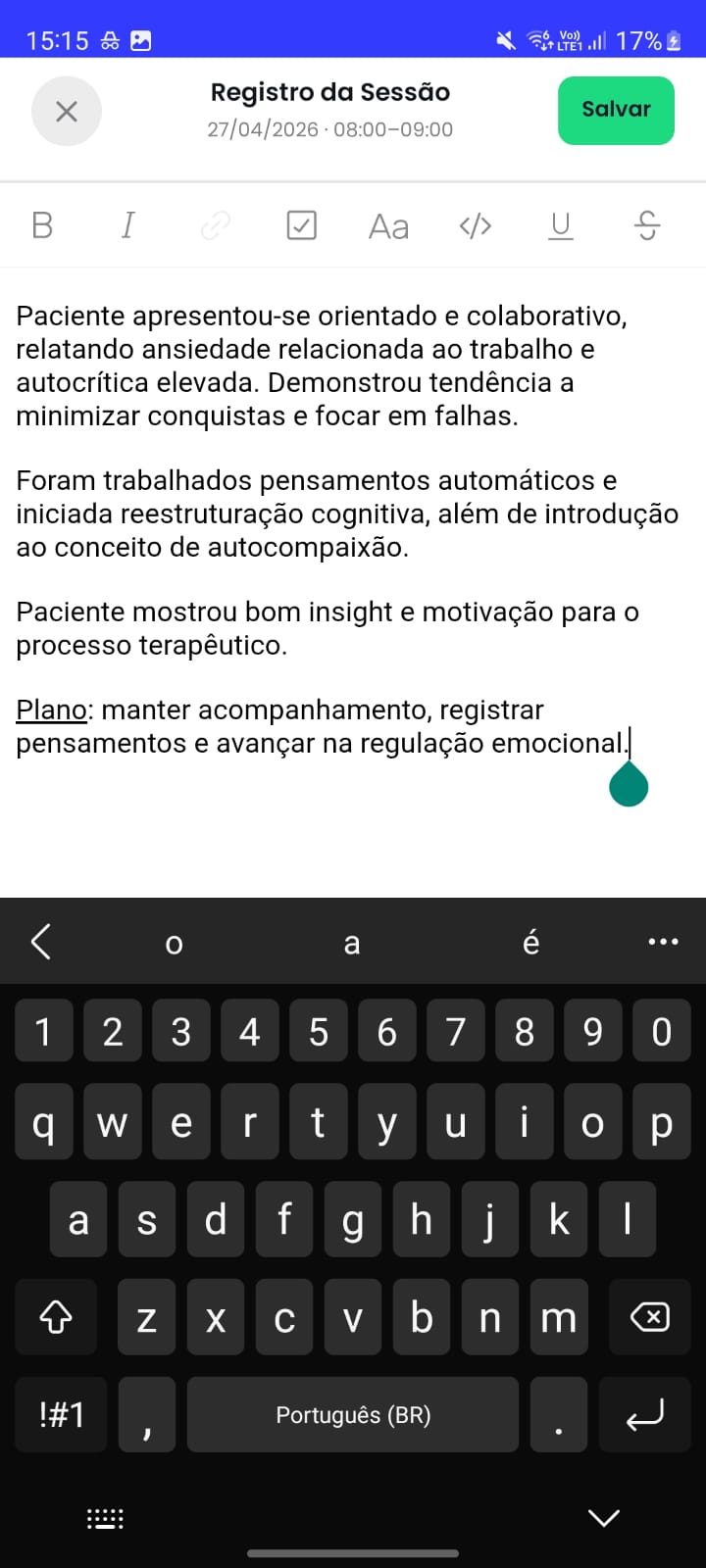Tap Salvar to save the session record

(x=616, y=111)
